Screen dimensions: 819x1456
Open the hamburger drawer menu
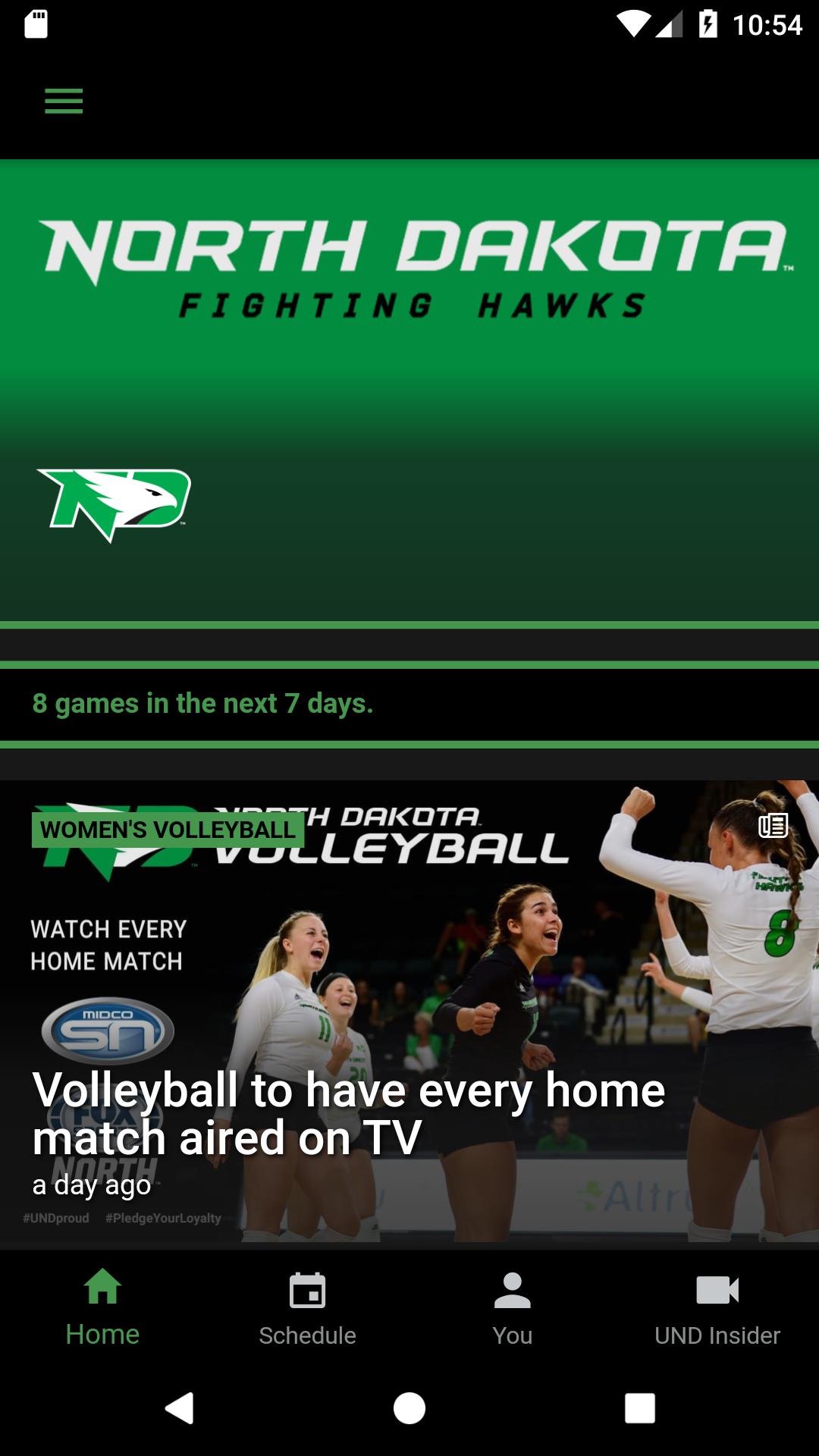(64, 101)
